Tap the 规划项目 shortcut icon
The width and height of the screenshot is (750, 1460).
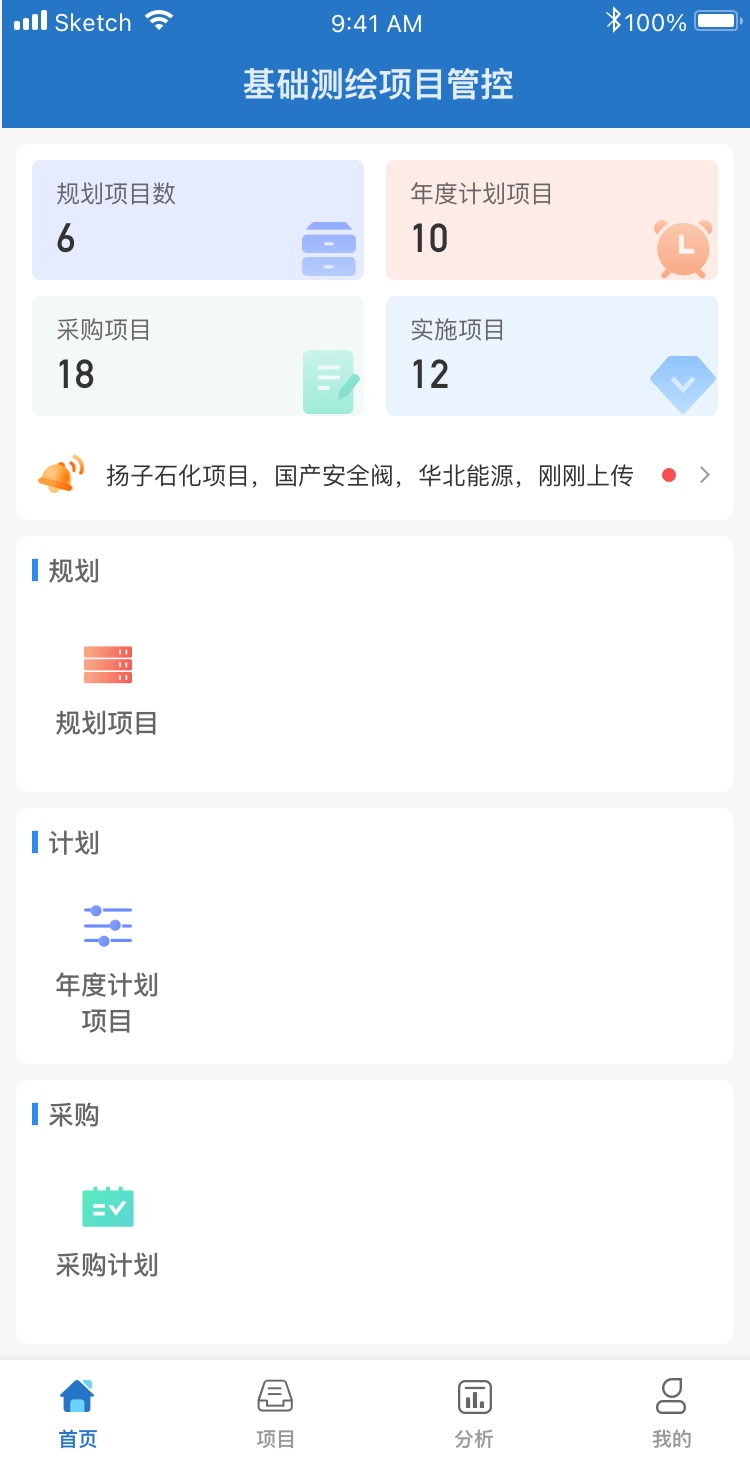(x=107, y=664)
